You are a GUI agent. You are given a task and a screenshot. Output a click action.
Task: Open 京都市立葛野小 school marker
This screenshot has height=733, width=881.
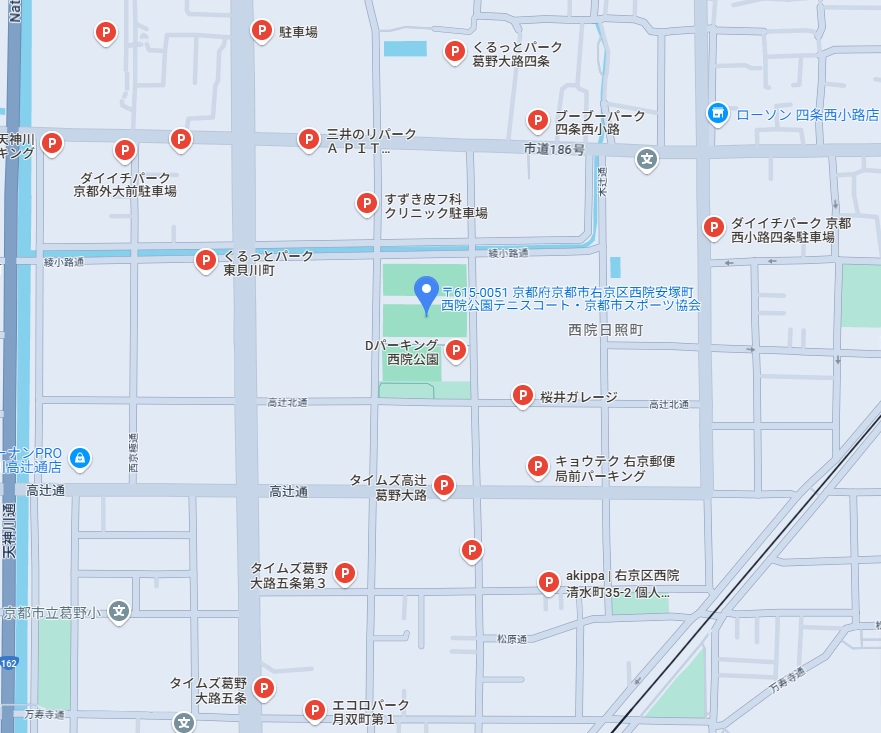[x=120, y=610]
